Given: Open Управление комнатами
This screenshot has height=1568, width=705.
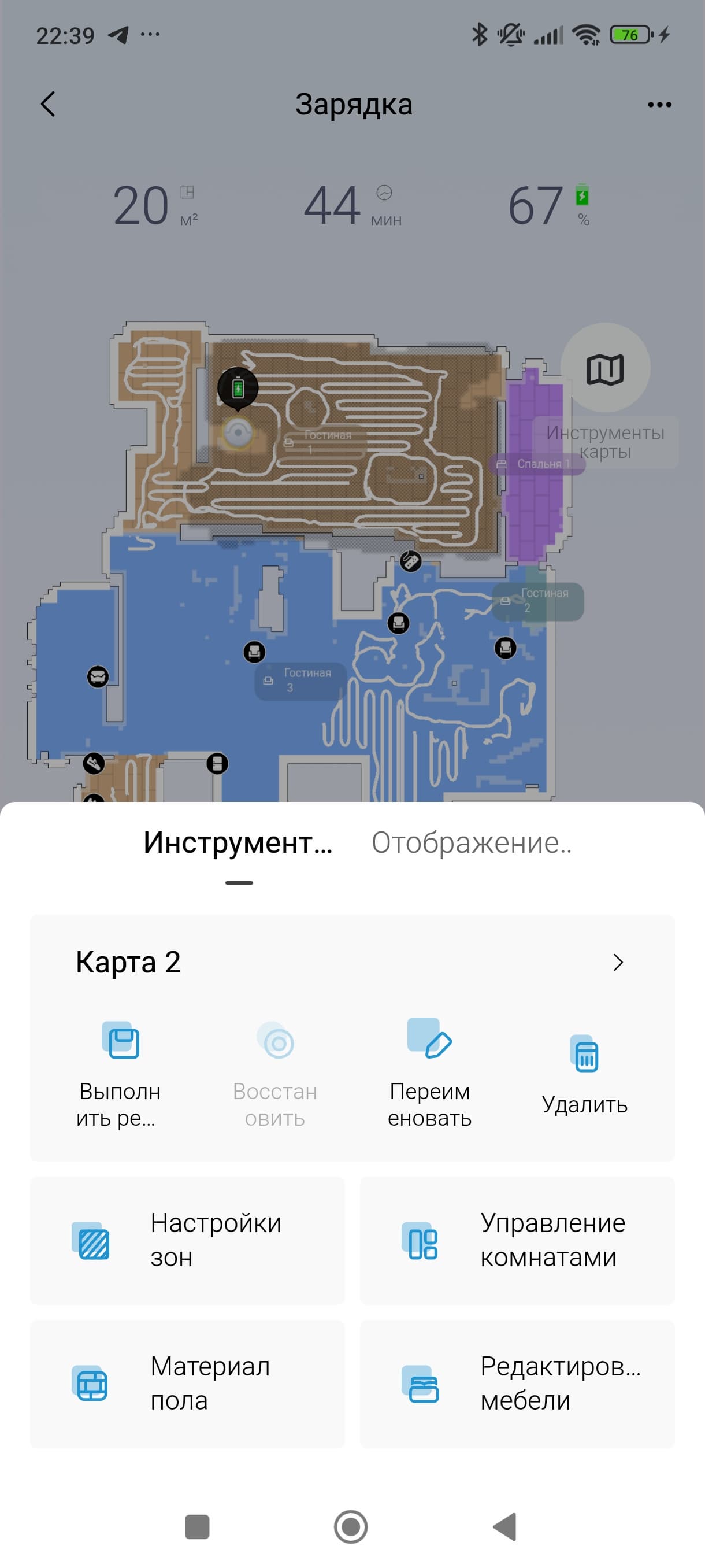Looking at the screenshot, I should click(x=517, y=1241).
